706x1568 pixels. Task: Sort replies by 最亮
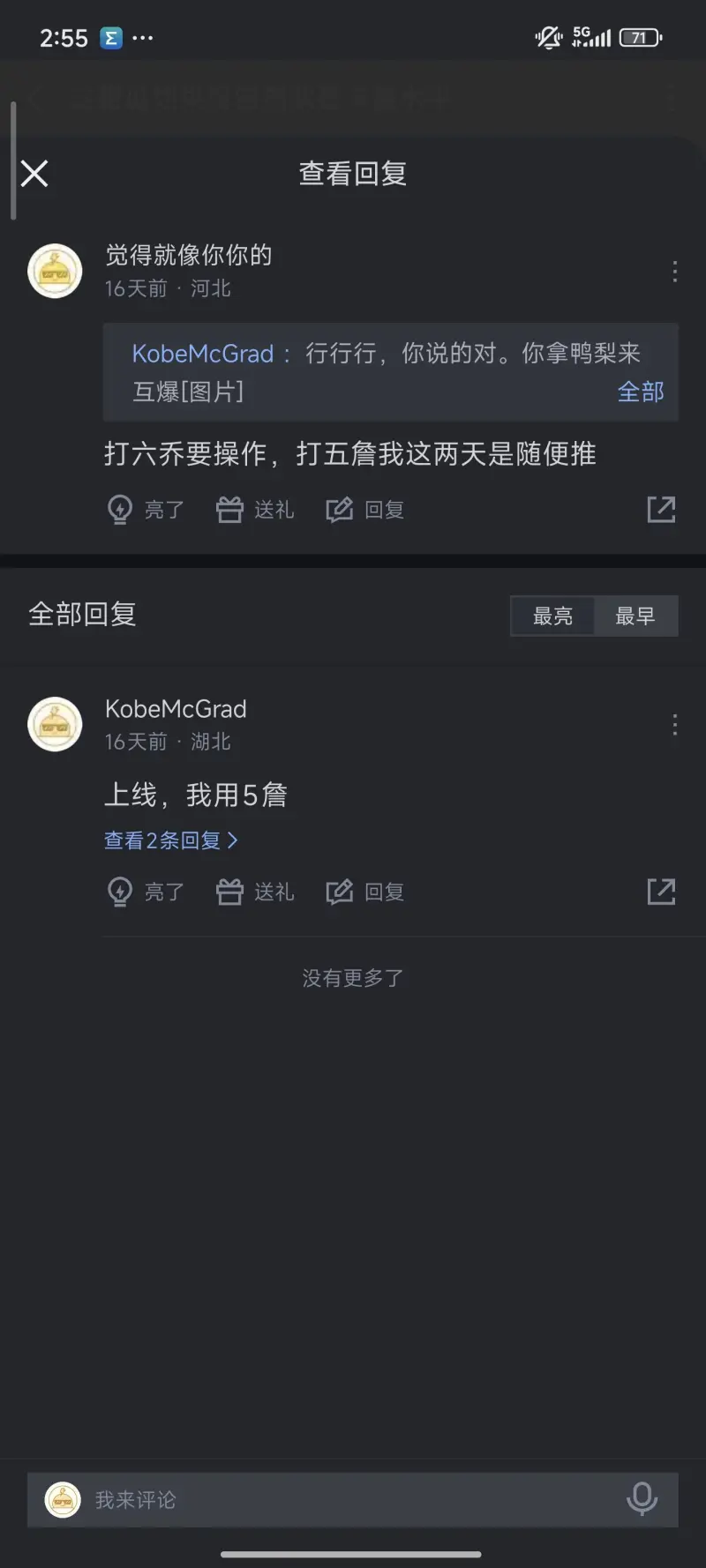[x=552, y=616]
